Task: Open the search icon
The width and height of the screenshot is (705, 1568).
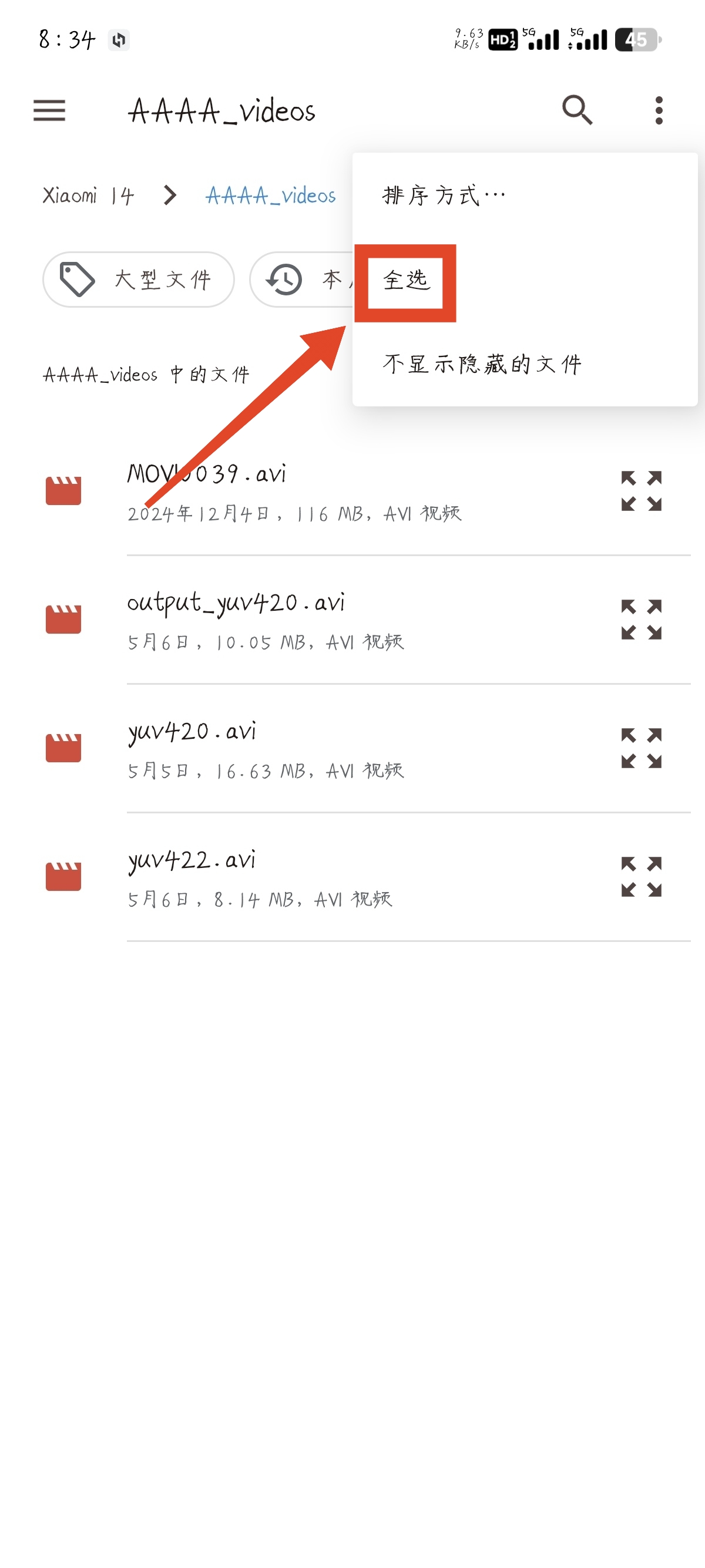Action: (576, 110)
